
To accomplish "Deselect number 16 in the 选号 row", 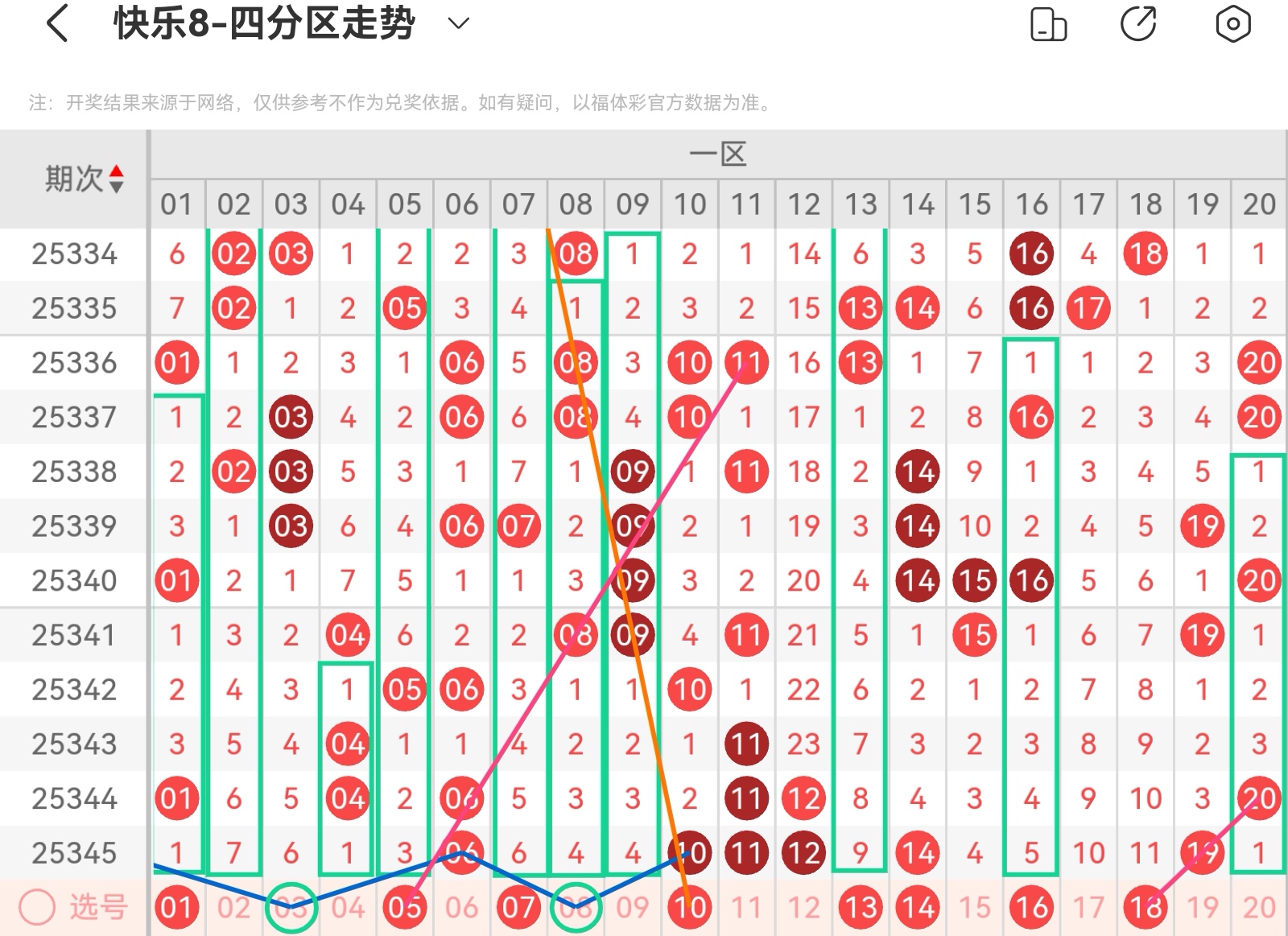I will pyautogui.click(x=1032, y=907).
